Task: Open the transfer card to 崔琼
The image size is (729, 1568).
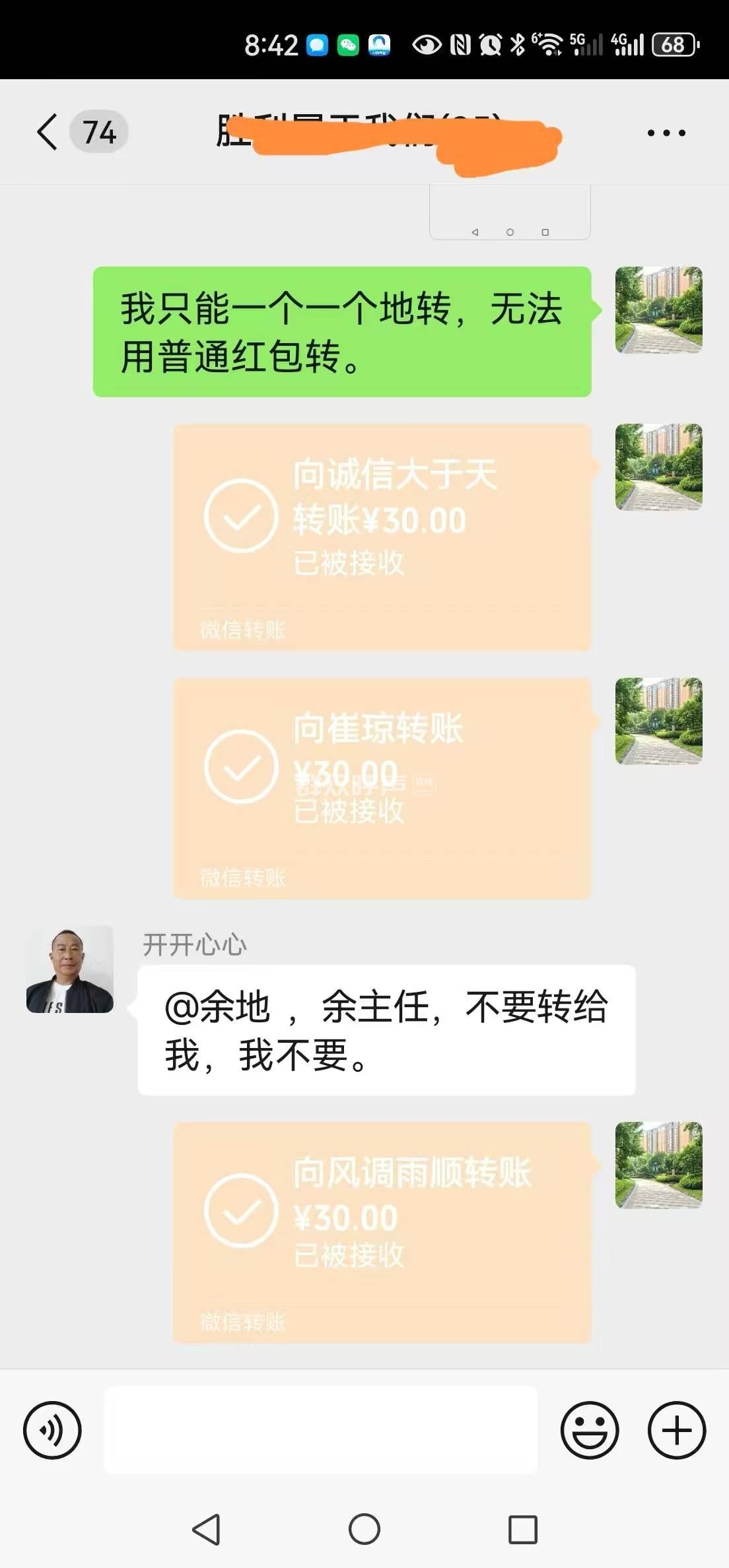Action: pyautogui.click(x=382, y=788)
